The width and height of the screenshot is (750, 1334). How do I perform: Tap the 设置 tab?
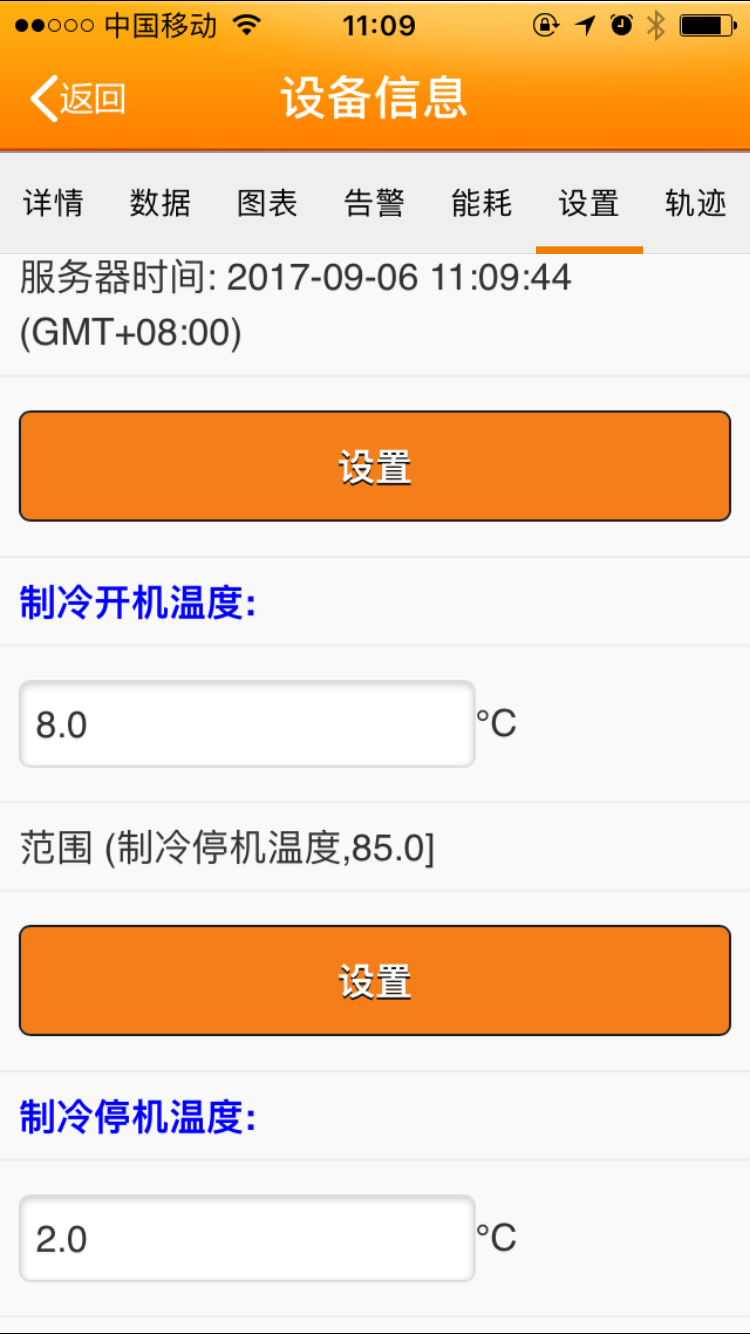tap(589, 203)
